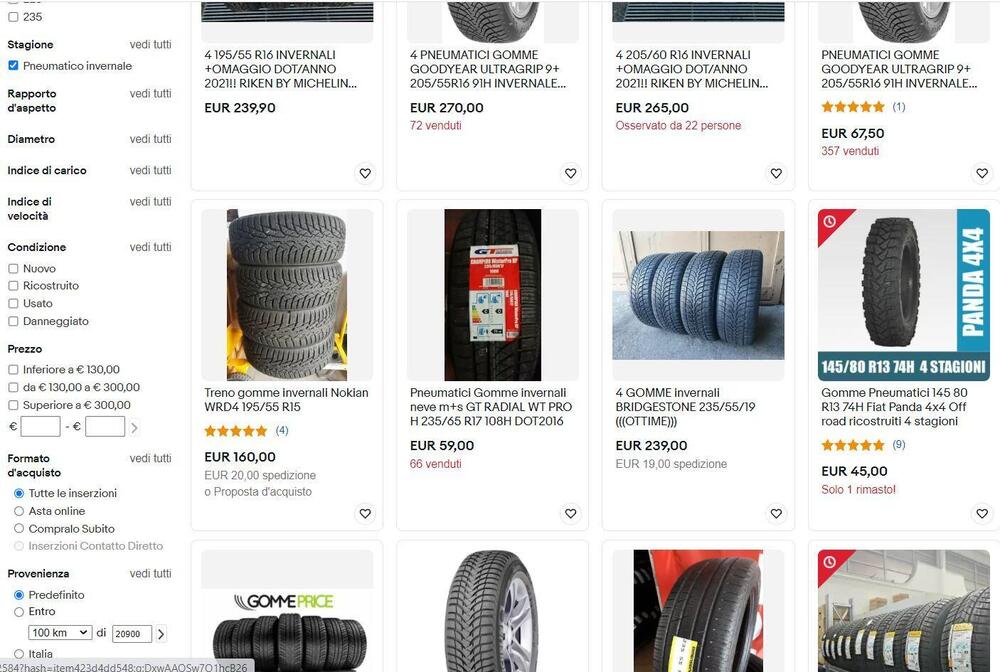
Task: Choose the Asta online purchase format
Action: coord(19,511)
